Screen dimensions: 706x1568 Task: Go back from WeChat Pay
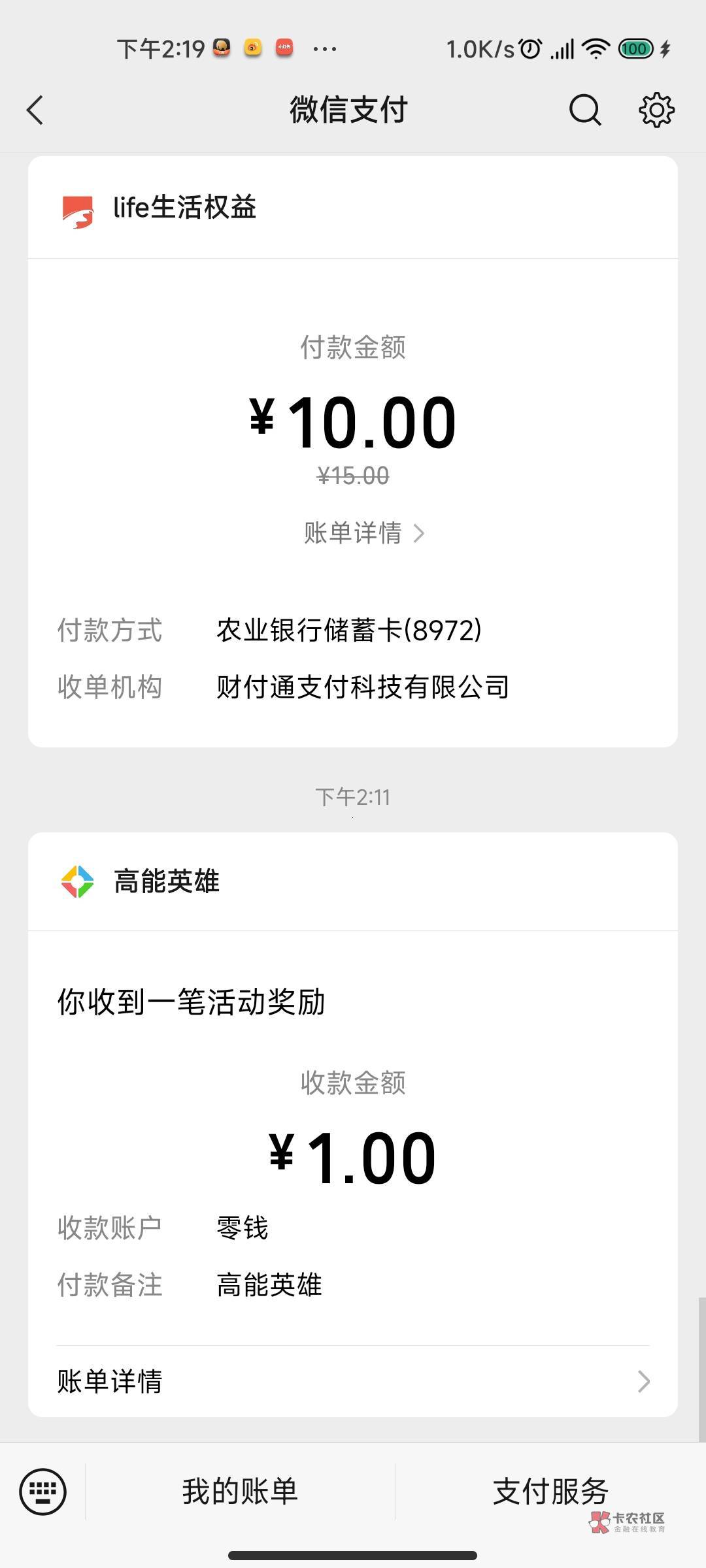click(35, 110)
